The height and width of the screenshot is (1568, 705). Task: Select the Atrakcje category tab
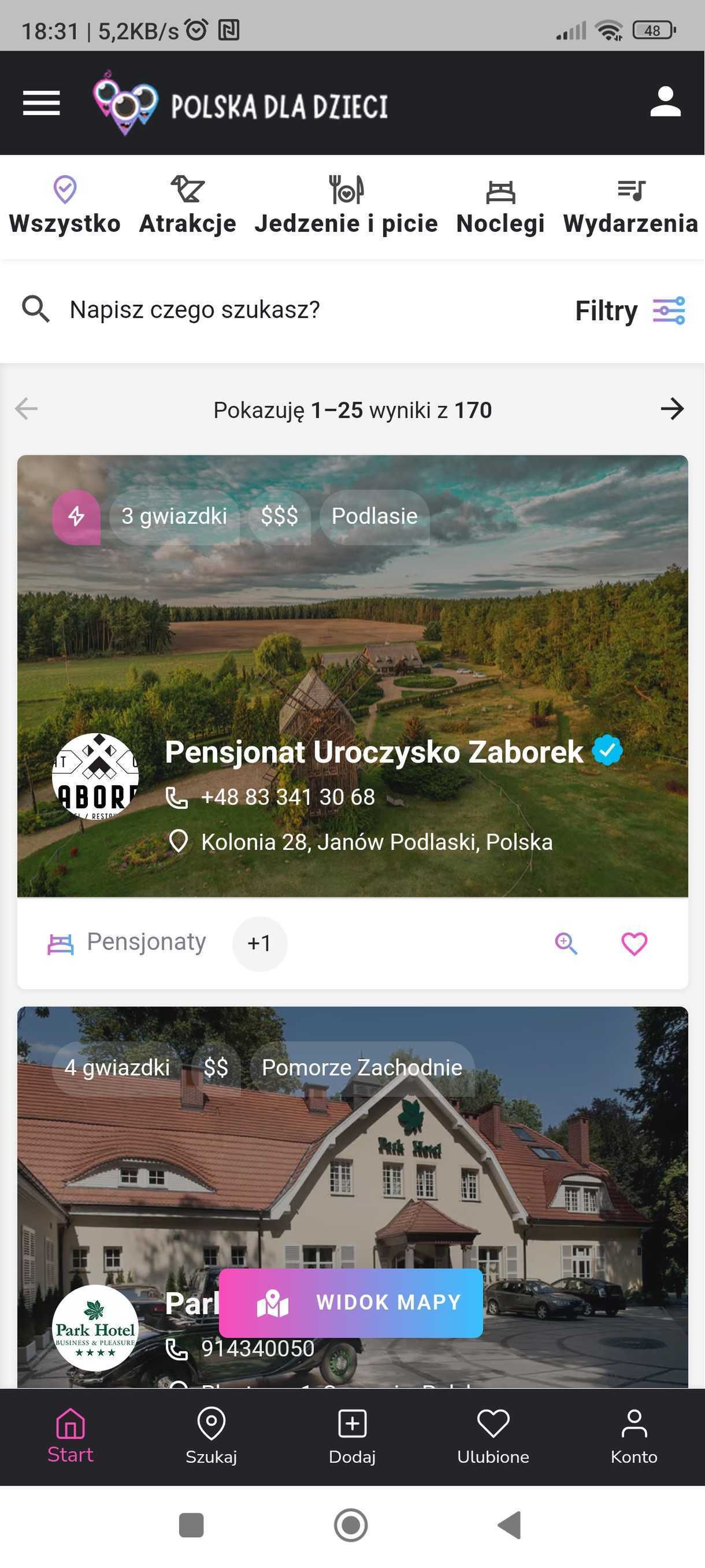tap(187, 207)
